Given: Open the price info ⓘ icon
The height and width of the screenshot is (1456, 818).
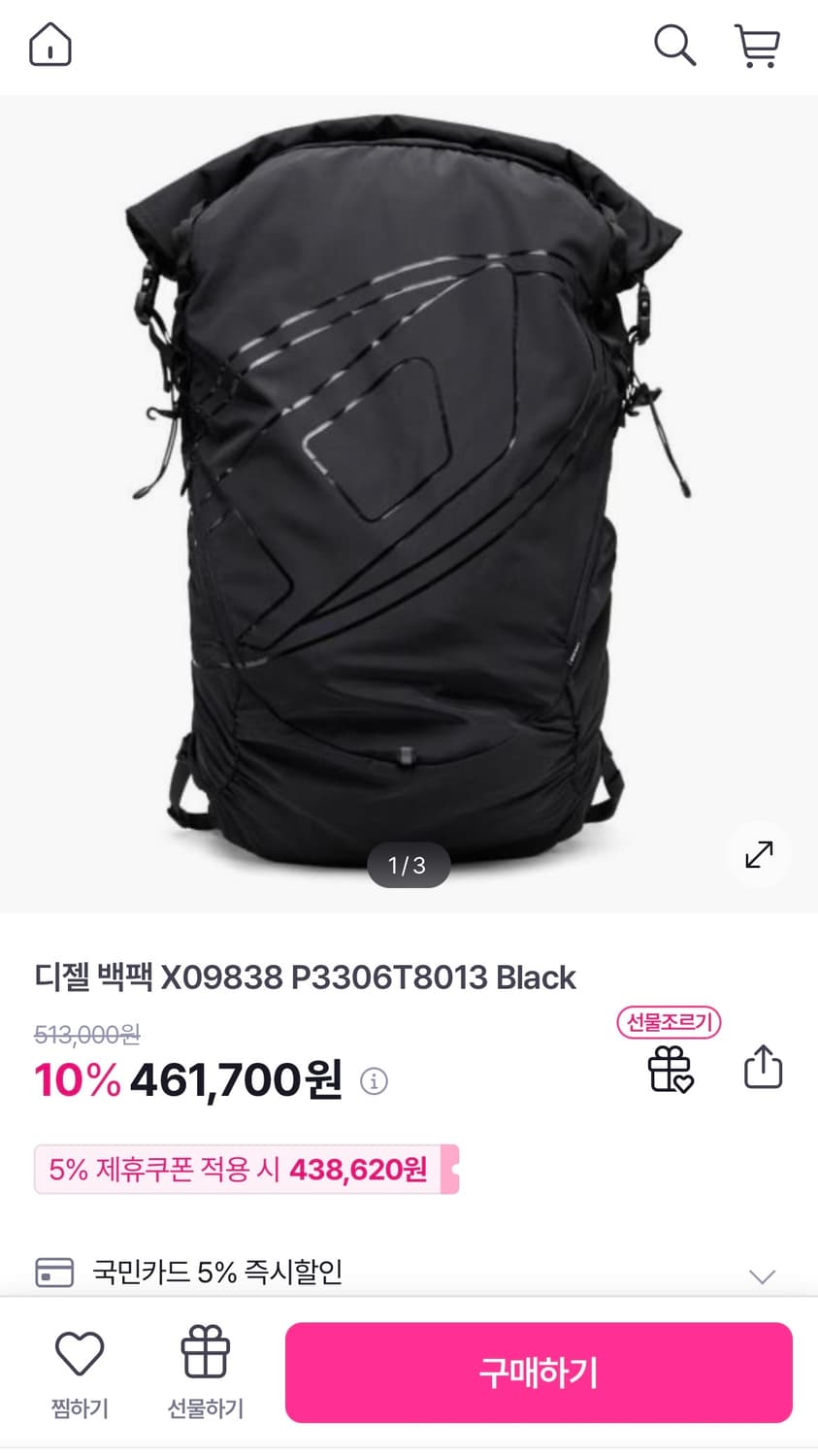Looking at the screenshot, I should click(x=376, y=1081).
